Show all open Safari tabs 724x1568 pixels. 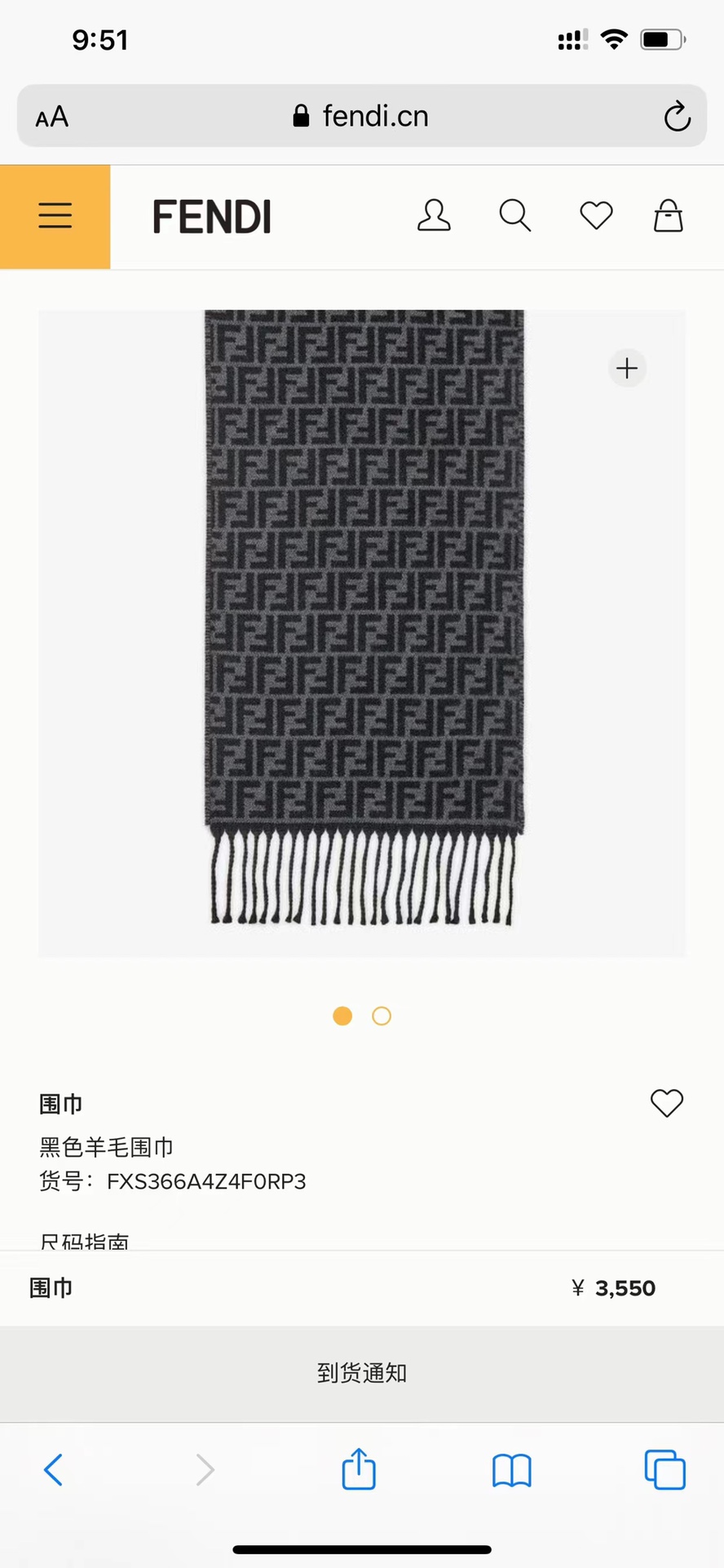(x=664, y=1470)
